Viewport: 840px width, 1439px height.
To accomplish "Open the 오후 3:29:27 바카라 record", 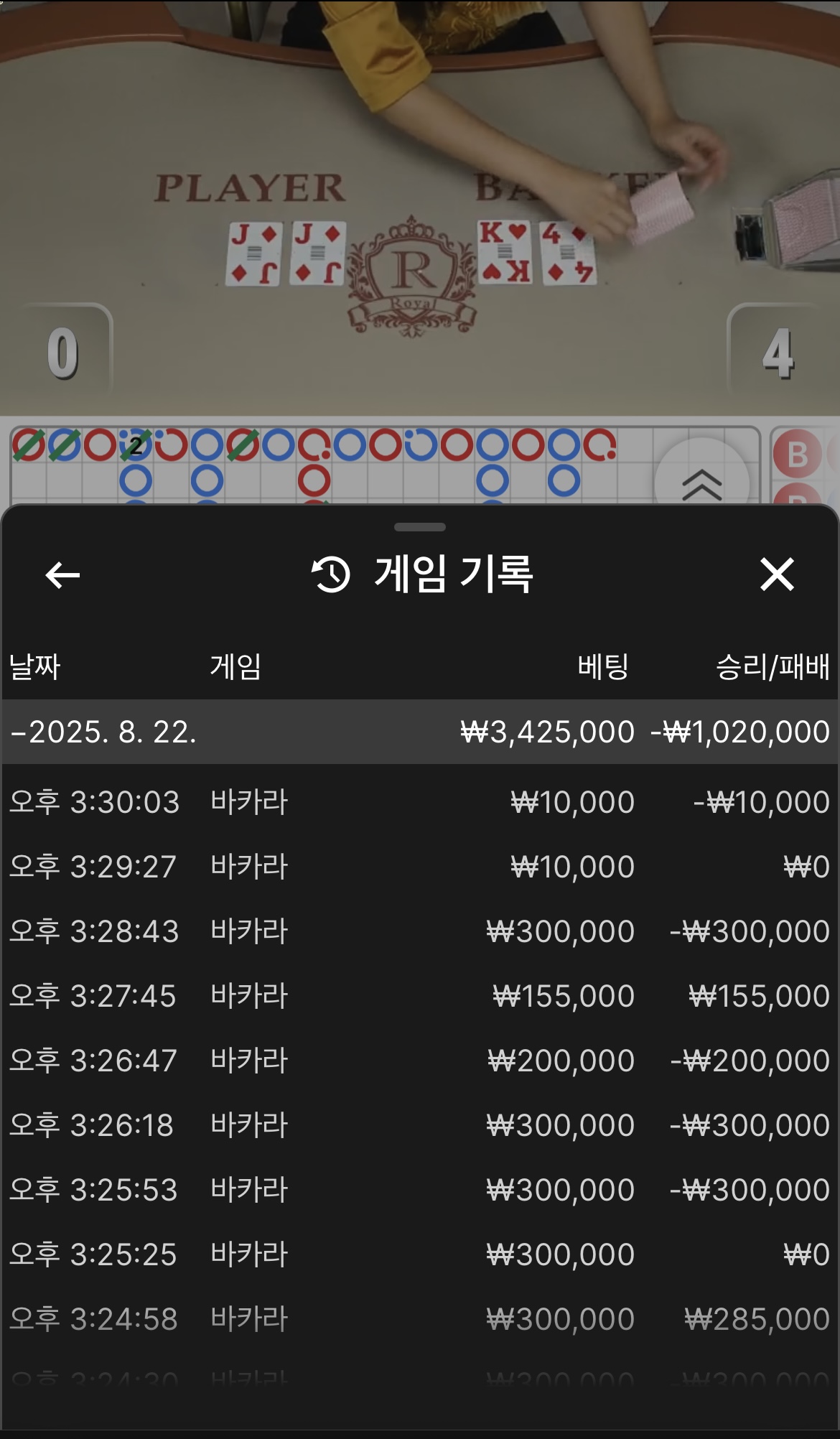I will tap(419, 867).
